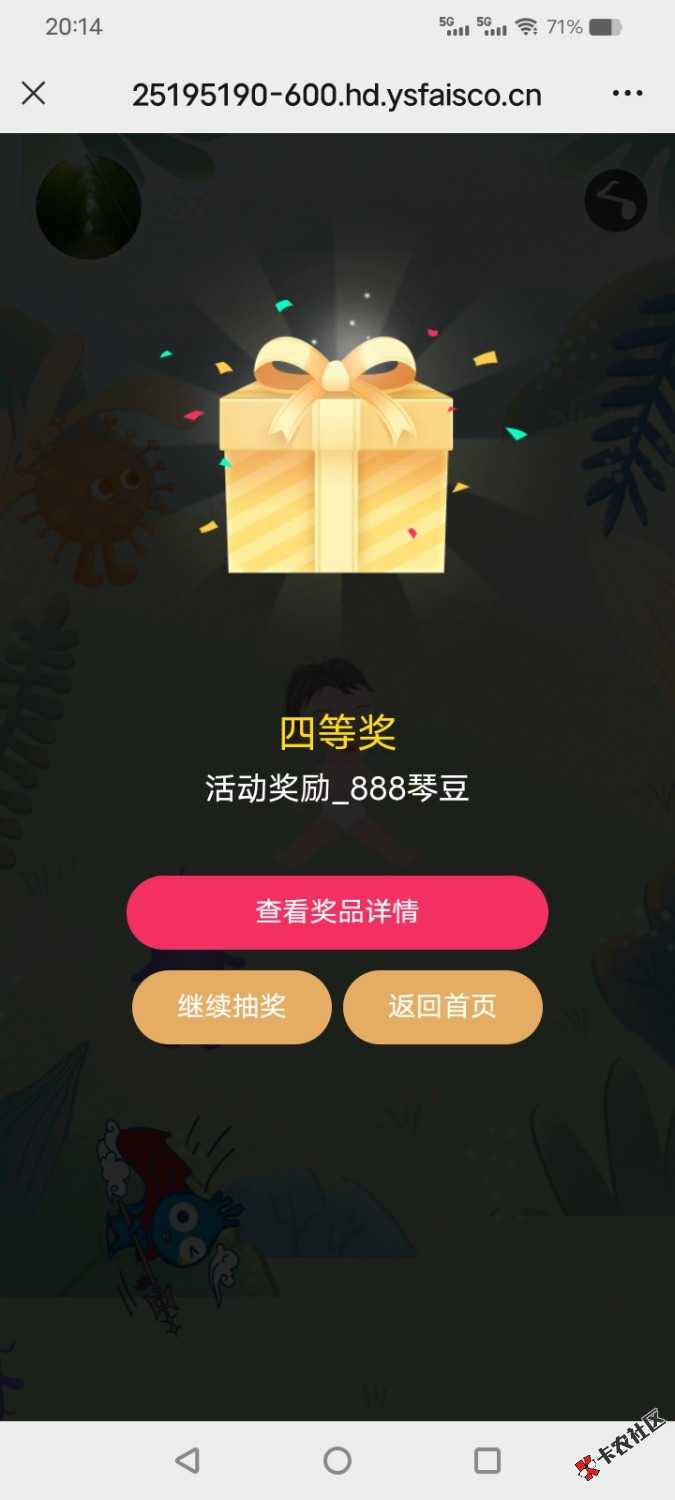Tap 查看奖品详情 to view prize details
This screenshot has height=1500, width=675.
pos(337,912)
